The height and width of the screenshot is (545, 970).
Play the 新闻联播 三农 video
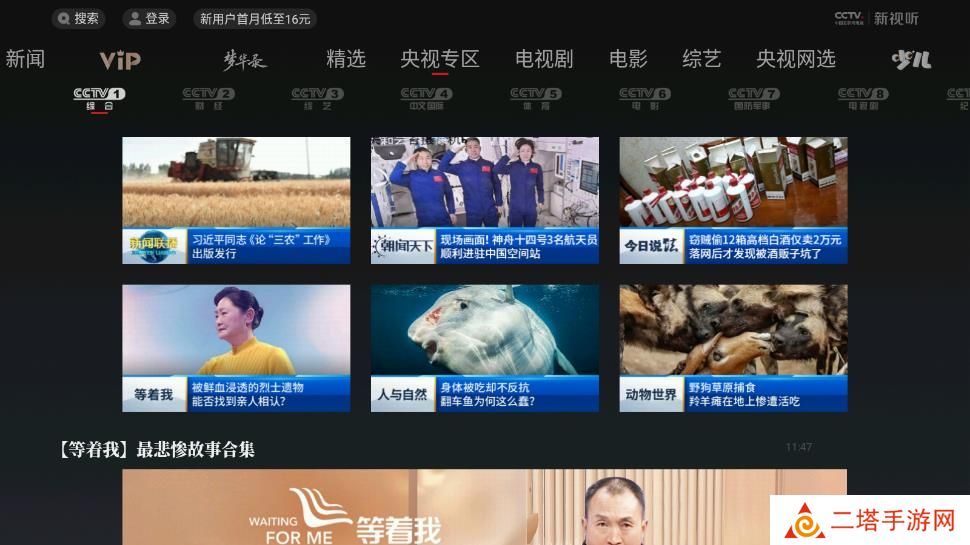[236, 200]
